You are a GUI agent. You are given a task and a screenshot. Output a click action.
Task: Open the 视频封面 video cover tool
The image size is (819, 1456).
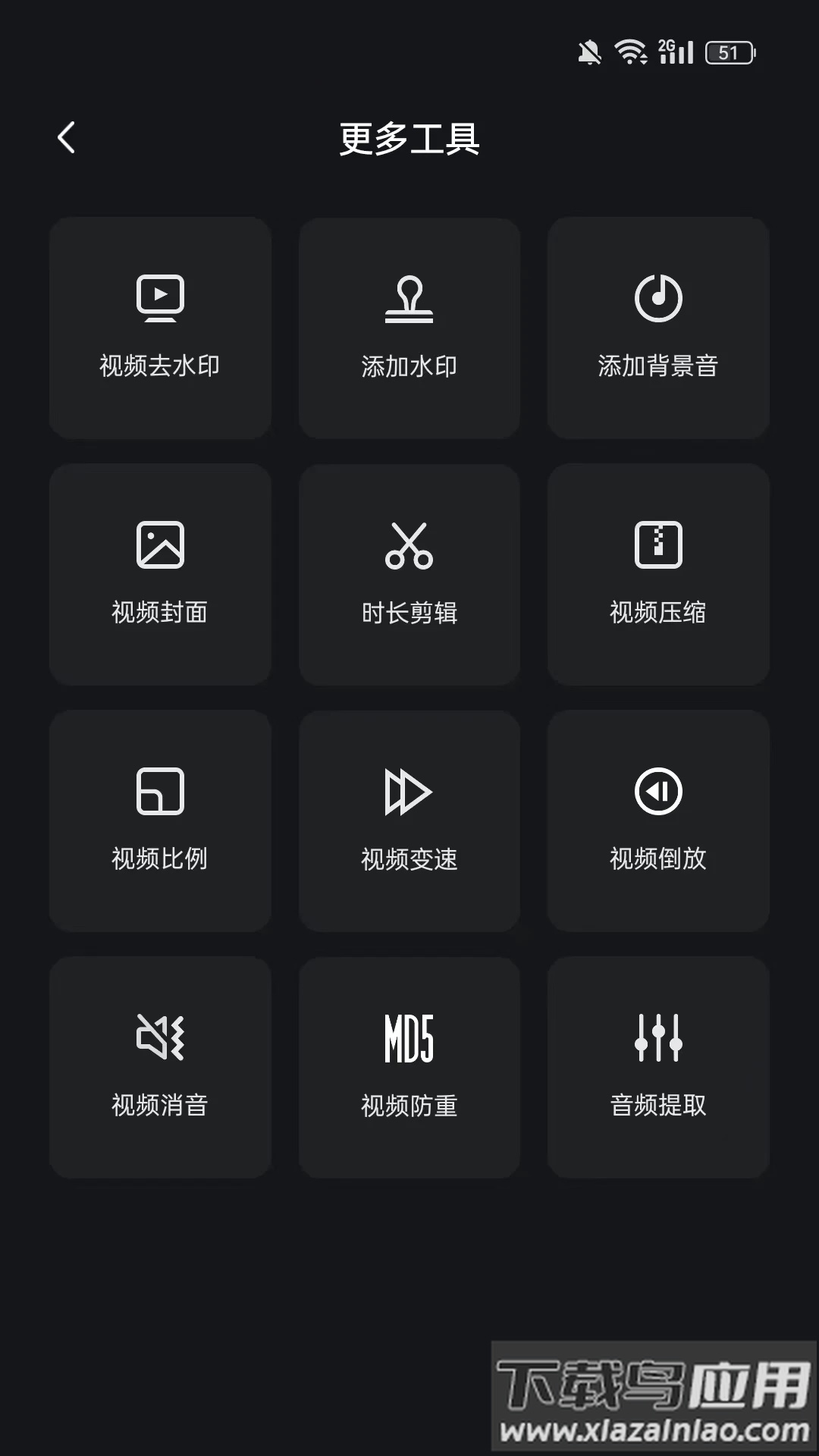160,574
